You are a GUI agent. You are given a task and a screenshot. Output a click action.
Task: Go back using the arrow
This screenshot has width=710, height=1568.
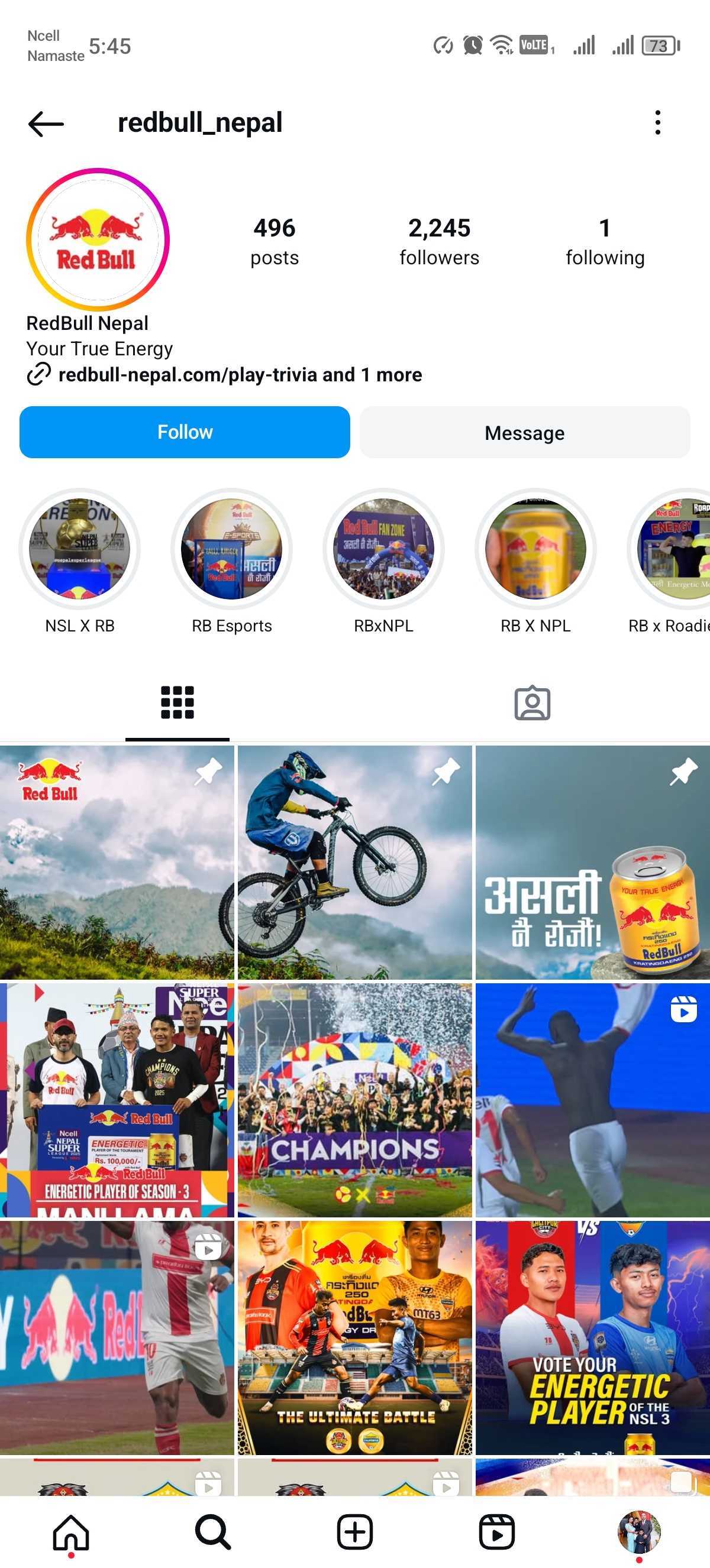[46, 124]
